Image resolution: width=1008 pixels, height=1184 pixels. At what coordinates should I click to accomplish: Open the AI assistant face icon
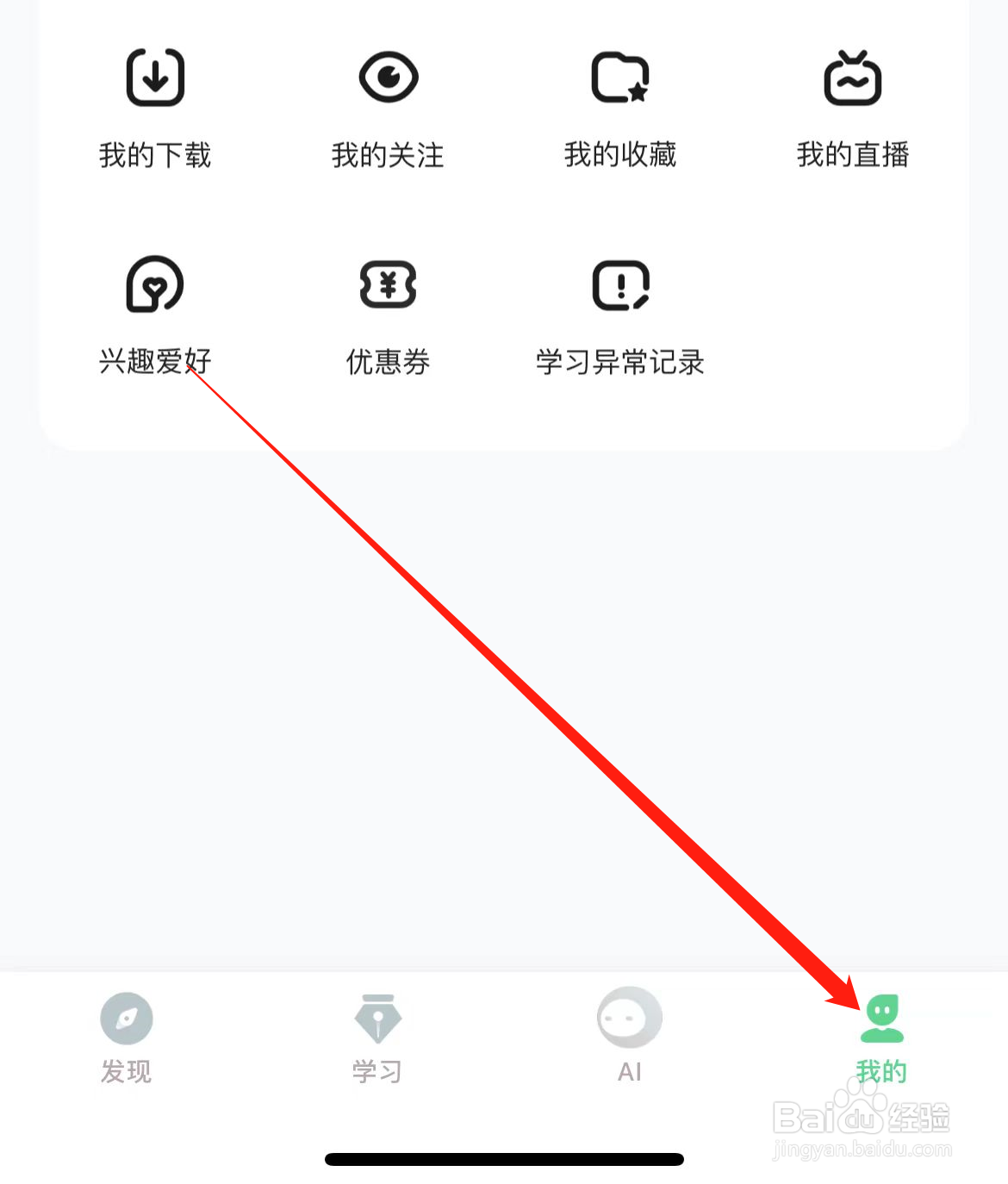[628, 1019]
